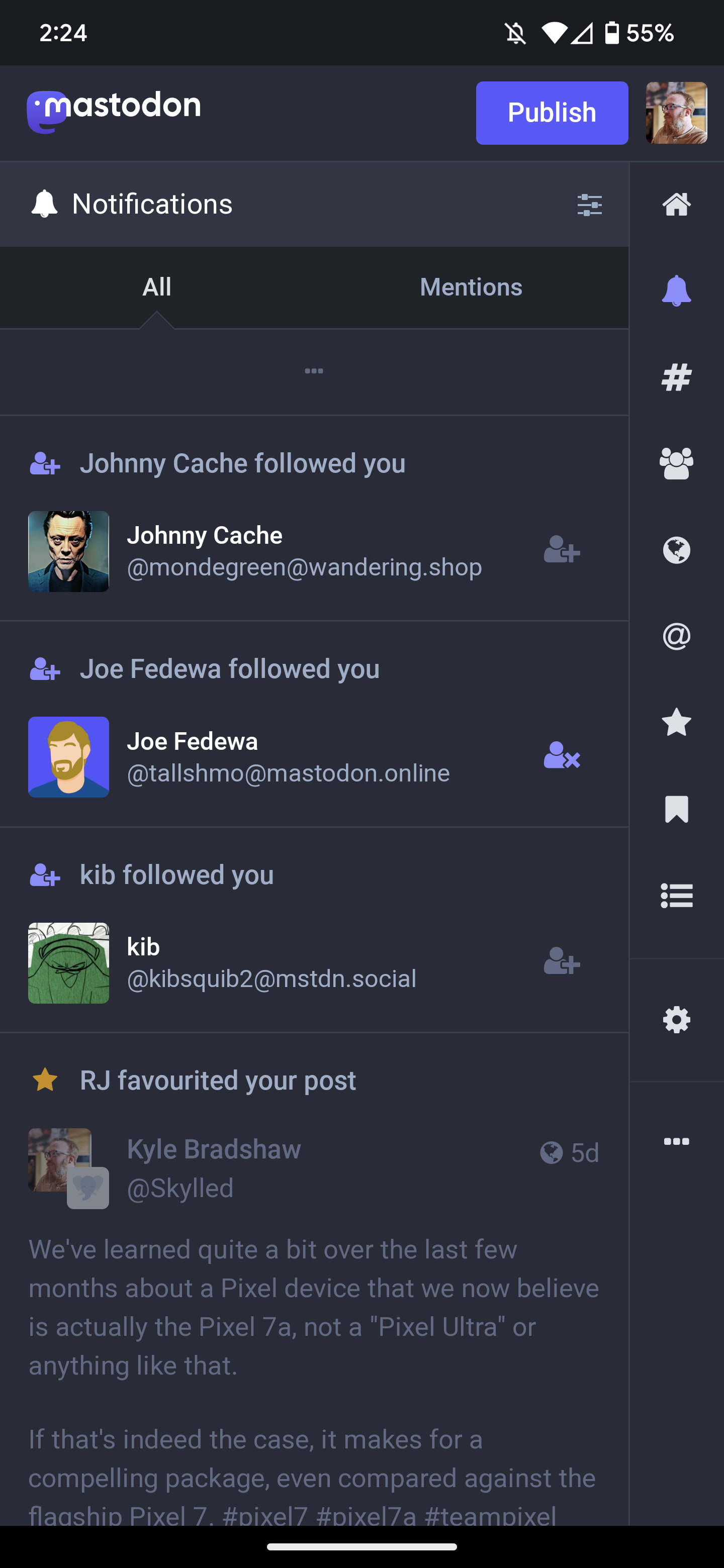Open direct mentions at-sign icon
Screen dimensions: 724x1568
tap(676, 637)
